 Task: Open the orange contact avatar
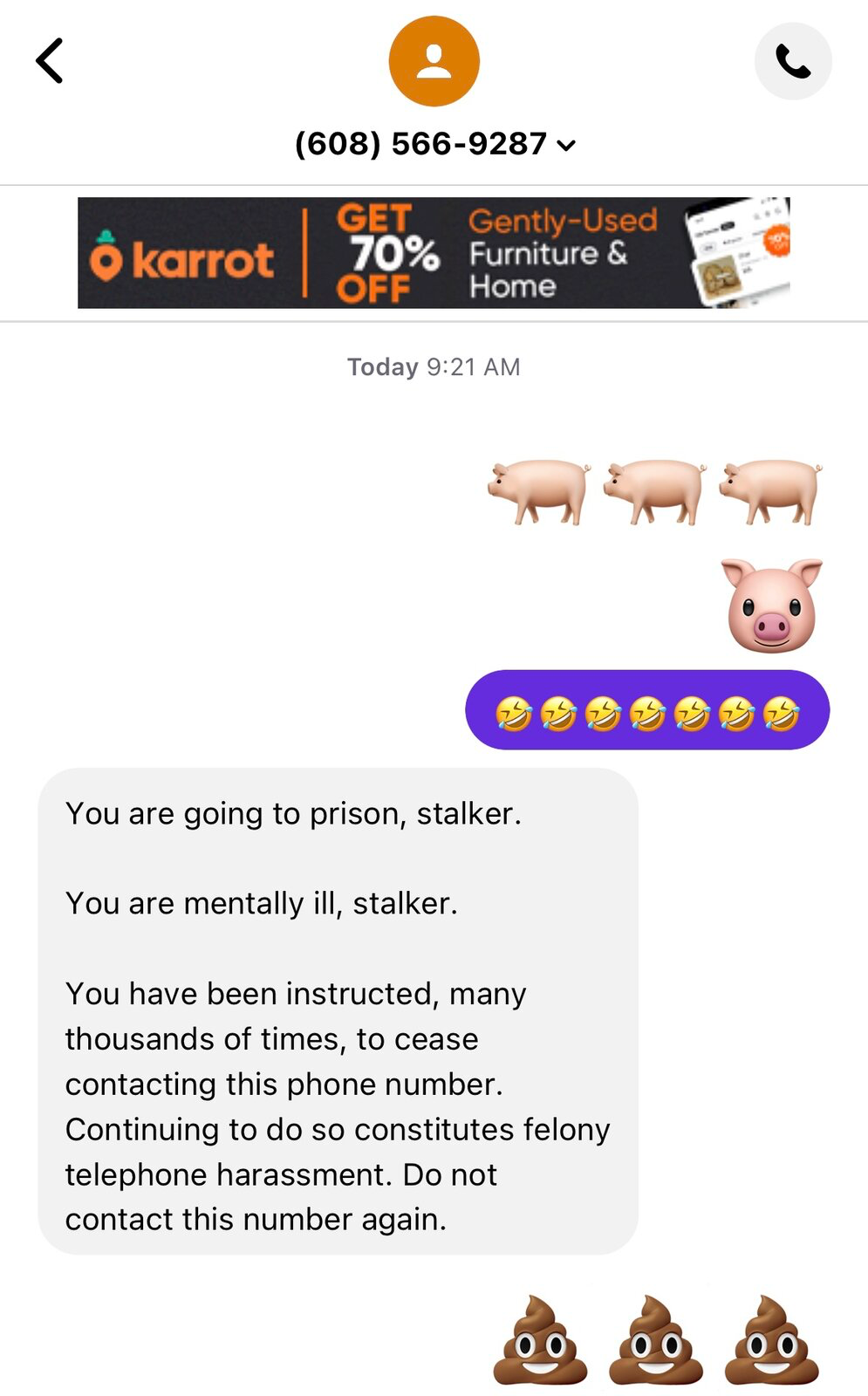[434, 61]
